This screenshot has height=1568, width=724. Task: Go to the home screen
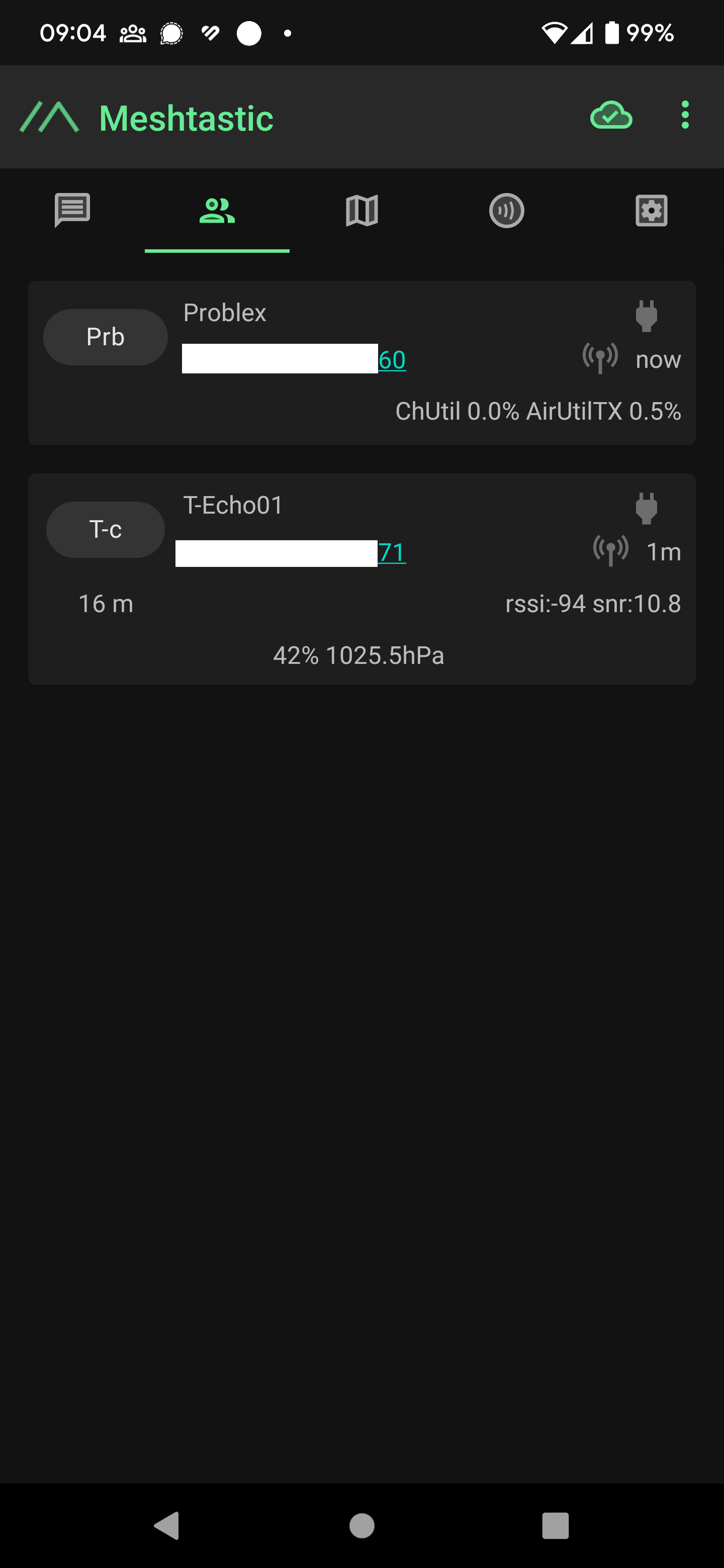[361, 1525]
